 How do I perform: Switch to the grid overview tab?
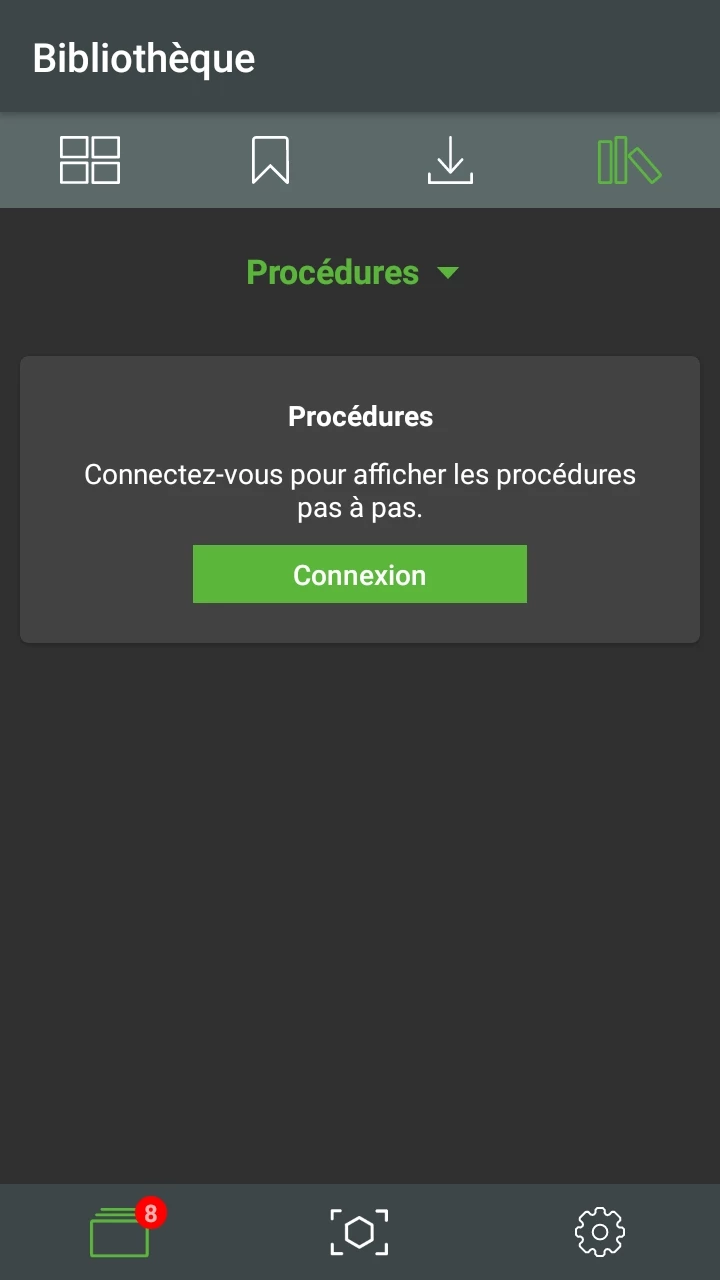[x=90, y=160]
